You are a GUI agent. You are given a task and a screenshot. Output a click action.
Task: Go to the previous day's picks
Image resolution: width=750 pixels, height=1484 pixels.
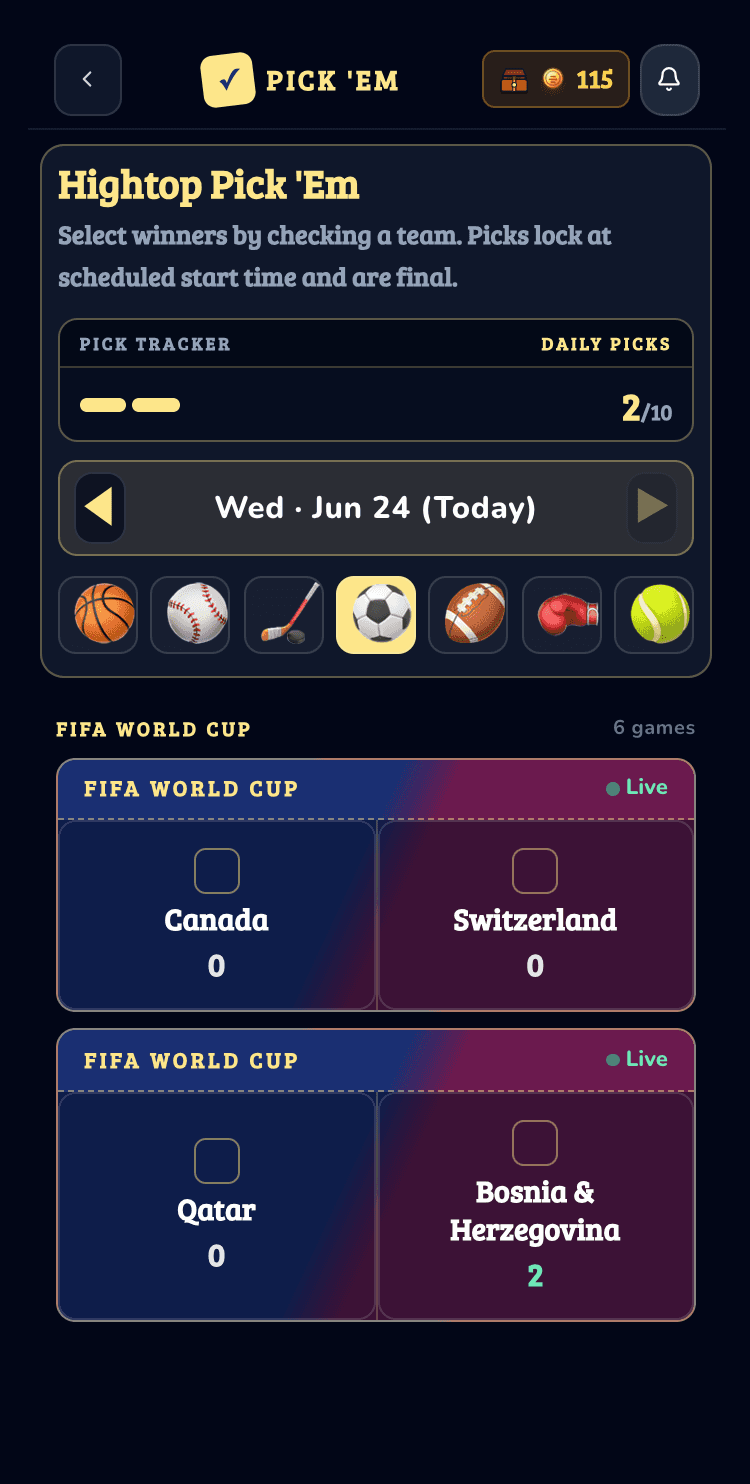pyautogui.click(x=100, y=508)
